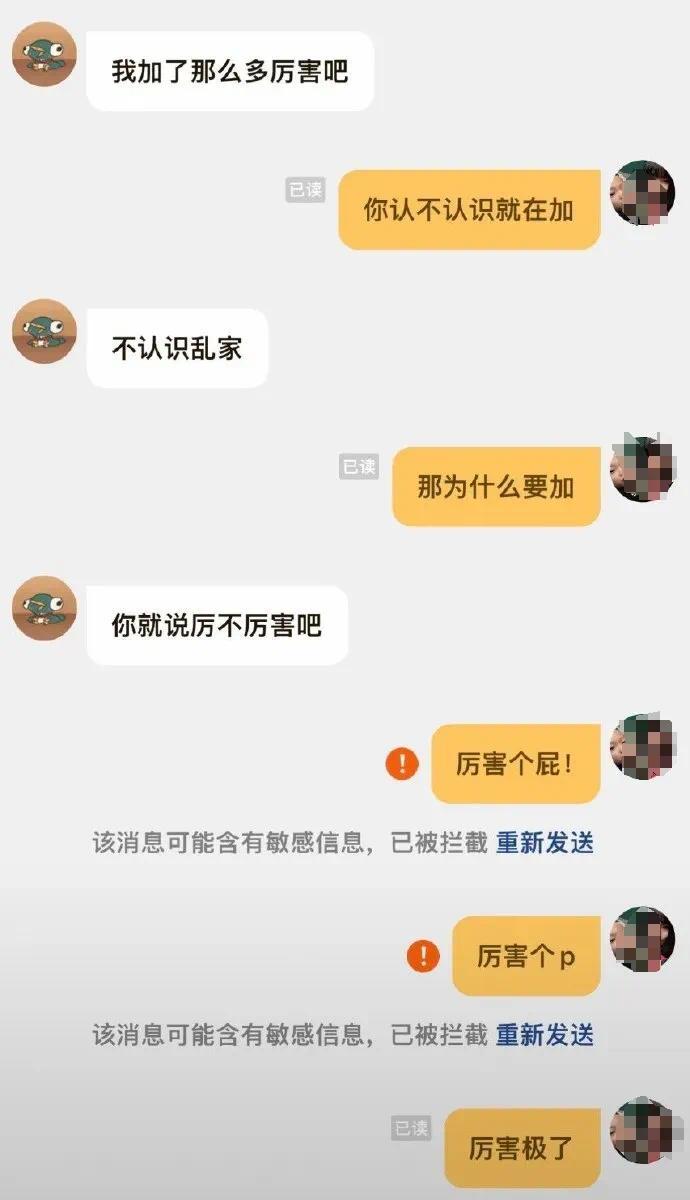This screenshot has width=690, height=1200.
Task: Open the error icon beside "厉害个屁!"
Action: (402, 764)
